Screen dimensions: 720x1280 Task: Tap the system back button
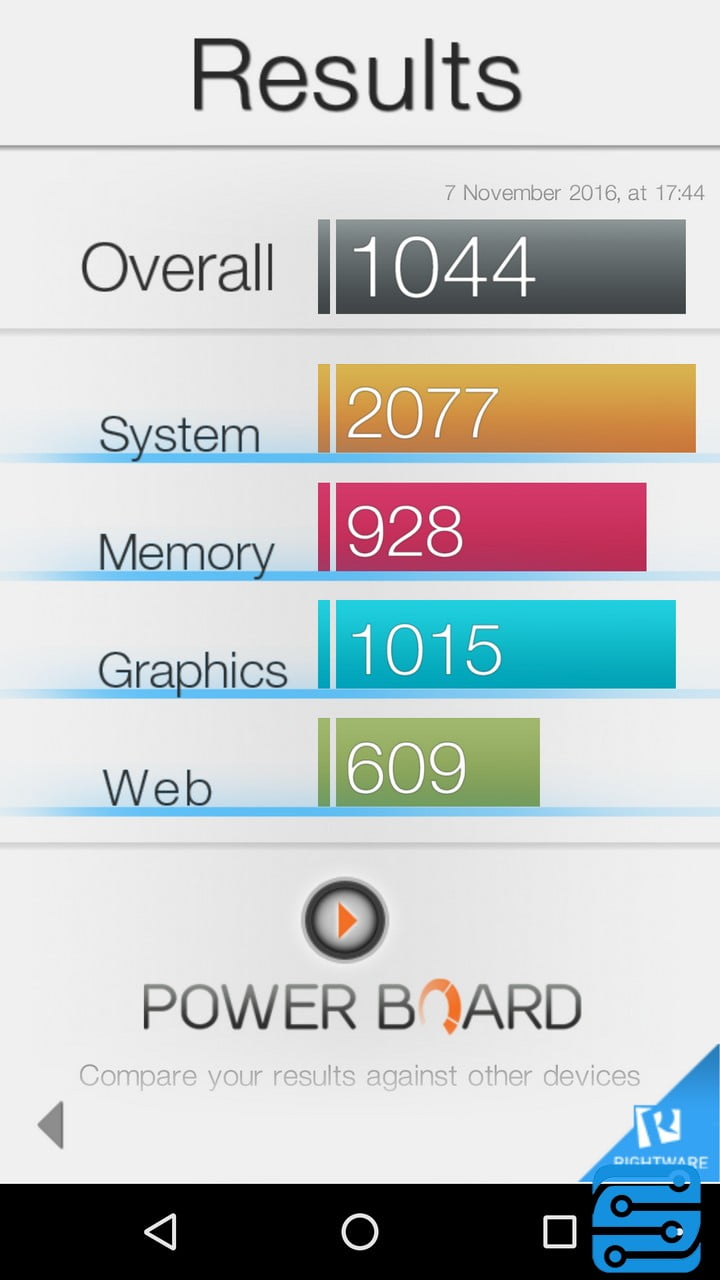pos(160,1232)
